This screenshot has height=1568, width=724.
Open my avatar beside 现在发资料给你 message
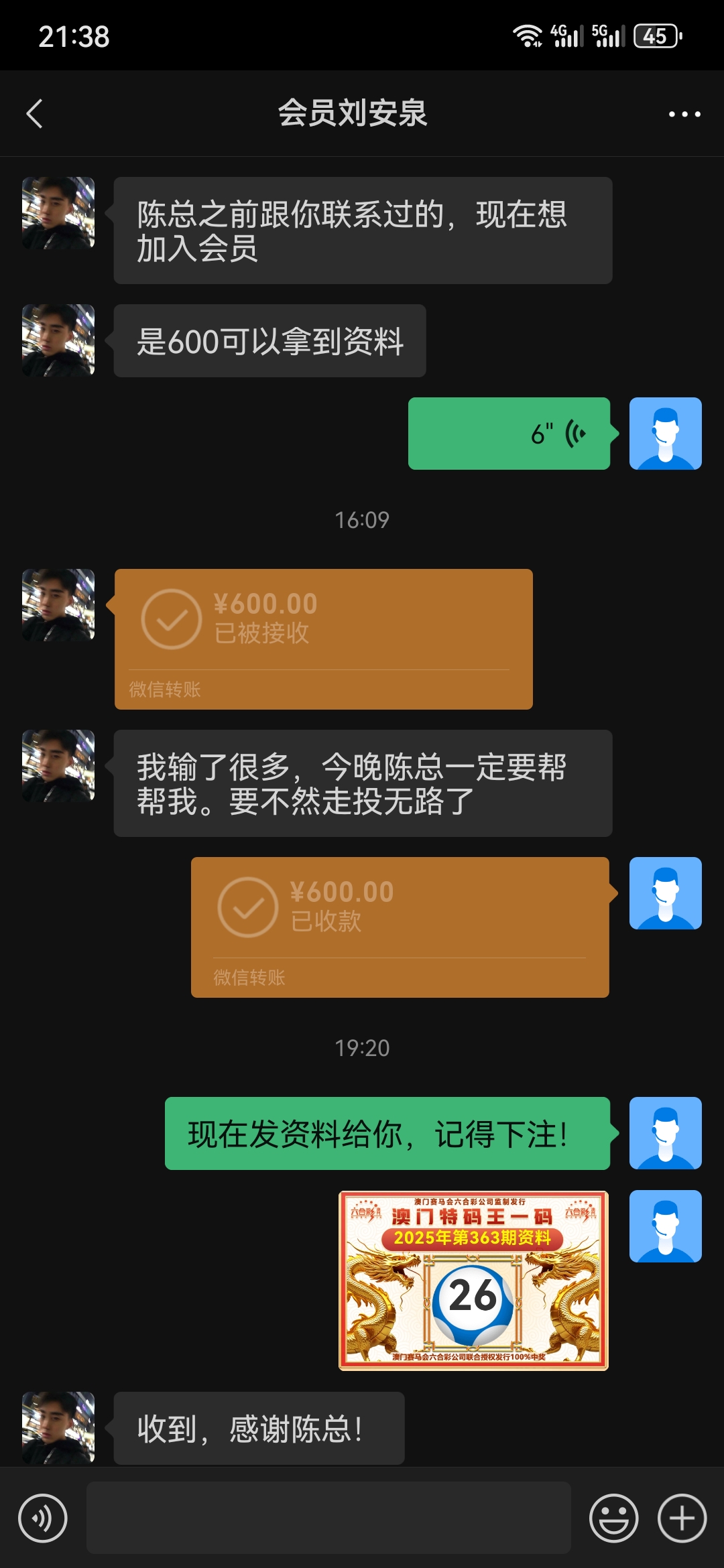pos(665,1132)
